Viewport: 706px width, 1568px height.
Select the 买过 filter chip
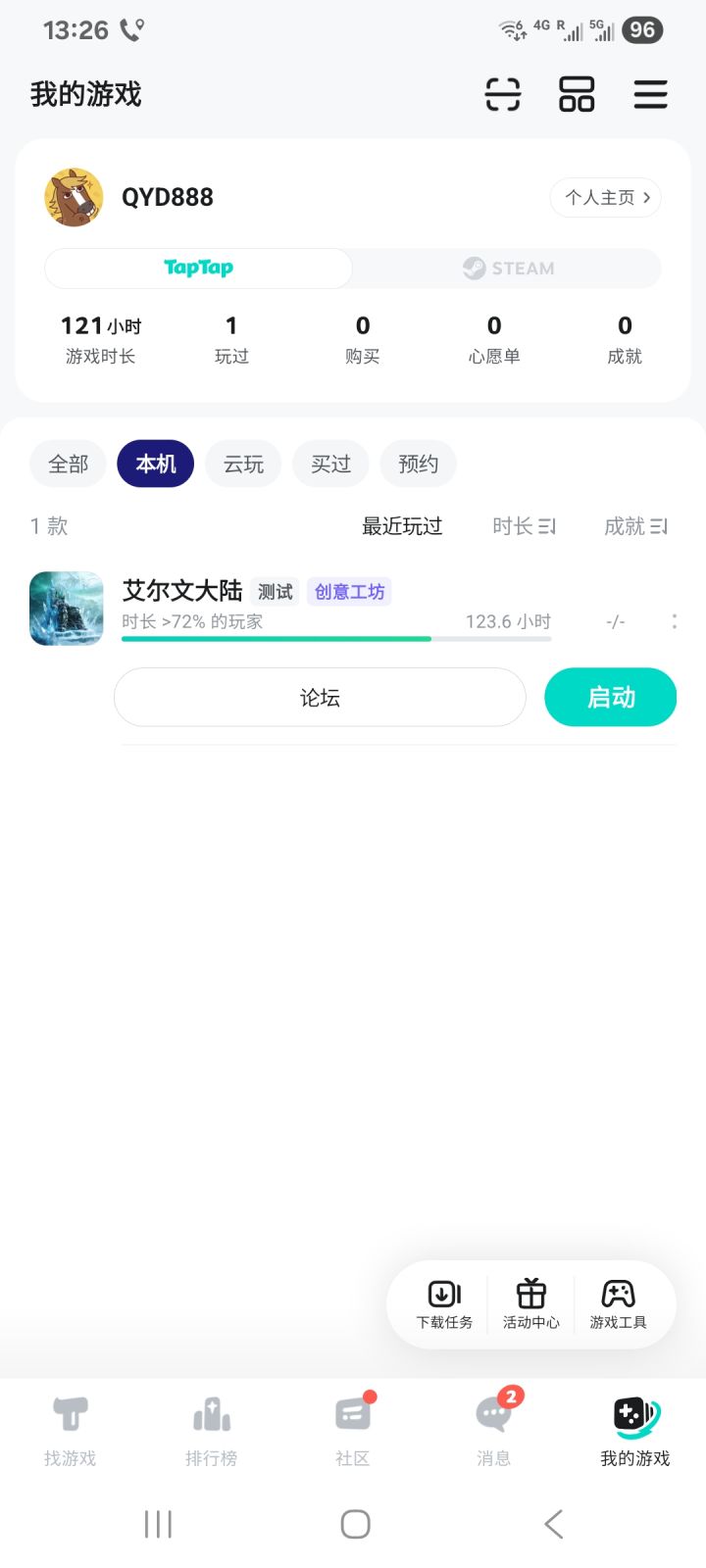330,464
